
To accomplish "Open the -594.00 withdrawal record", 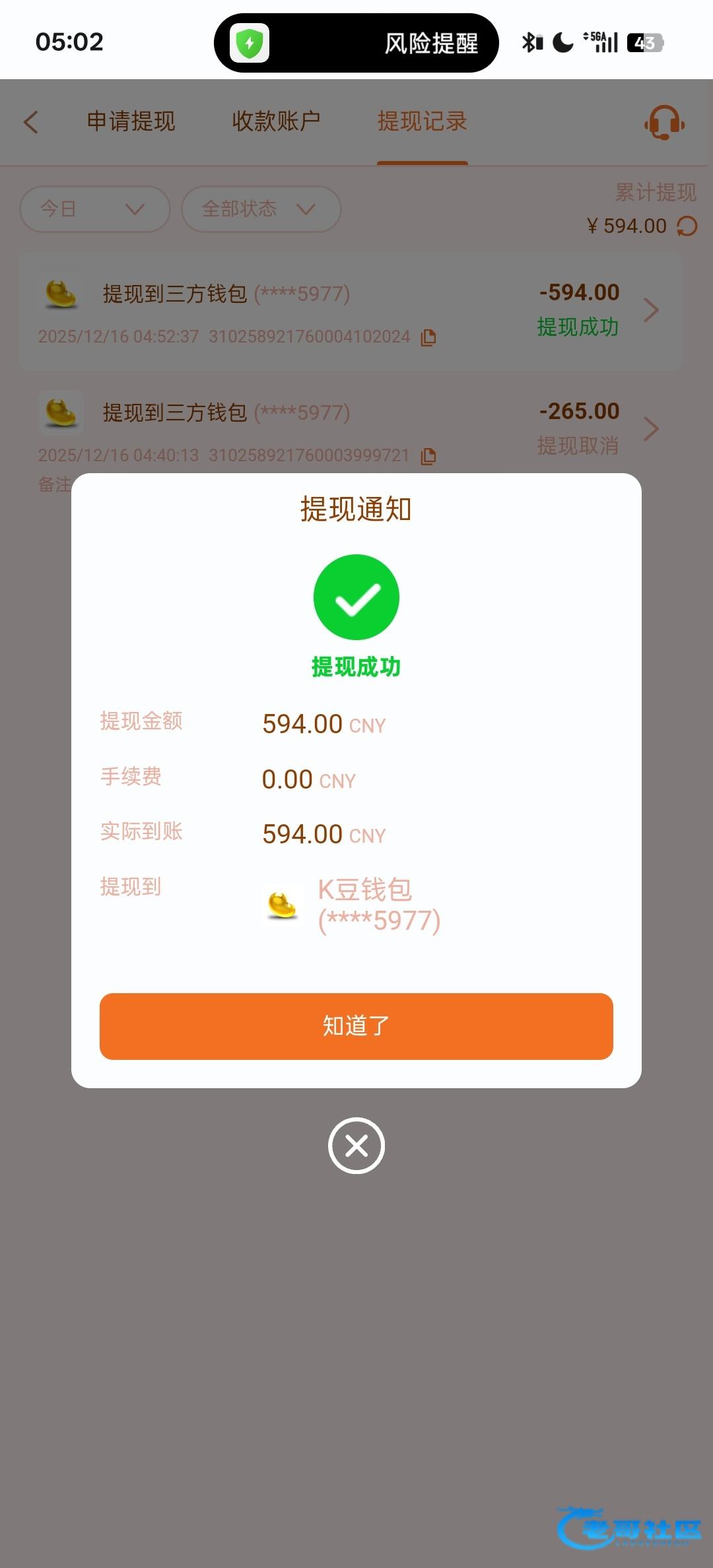I will click(351, 311).
